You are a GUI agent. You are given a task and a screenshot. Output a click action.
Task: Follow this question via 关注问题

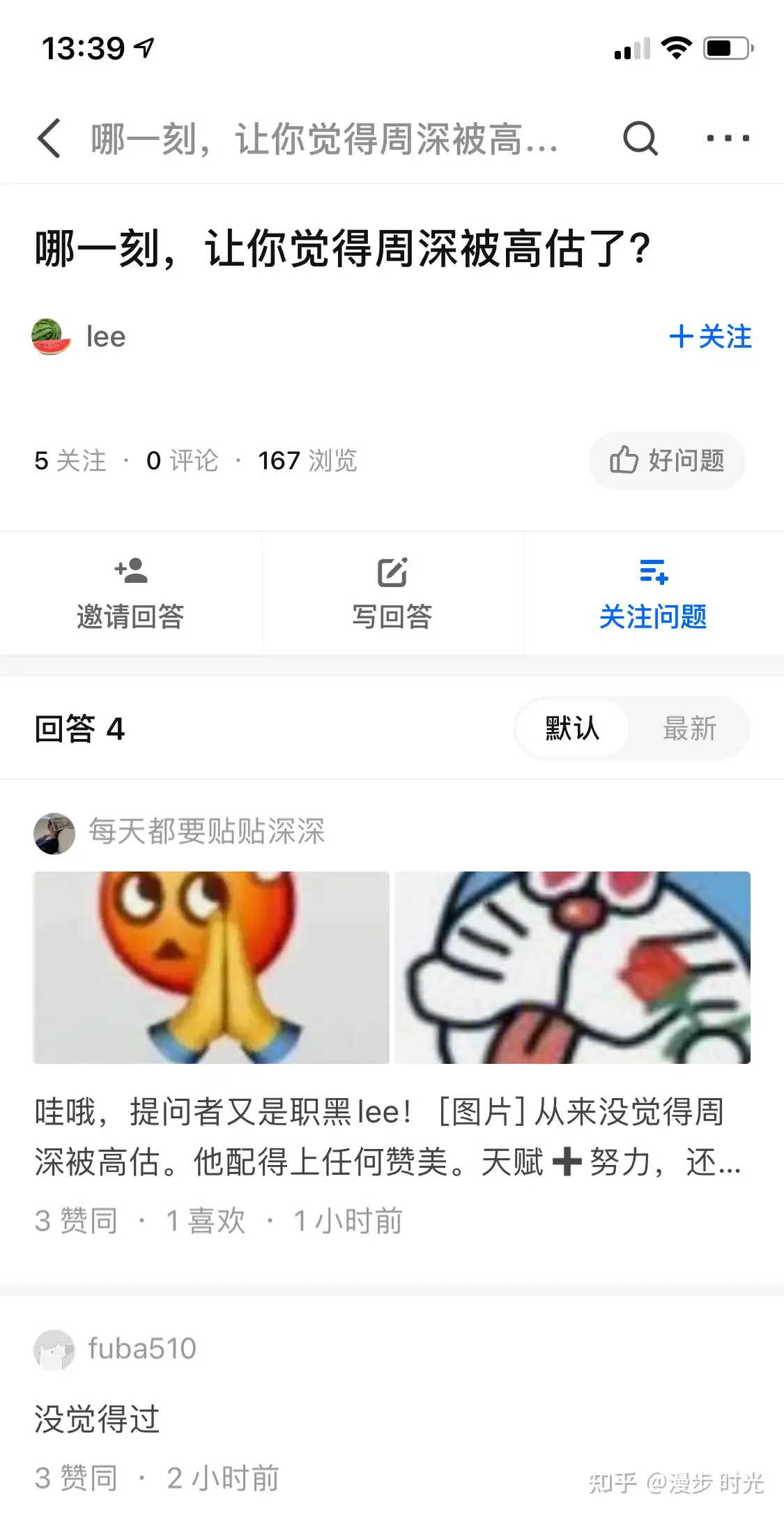pos(653,594)
